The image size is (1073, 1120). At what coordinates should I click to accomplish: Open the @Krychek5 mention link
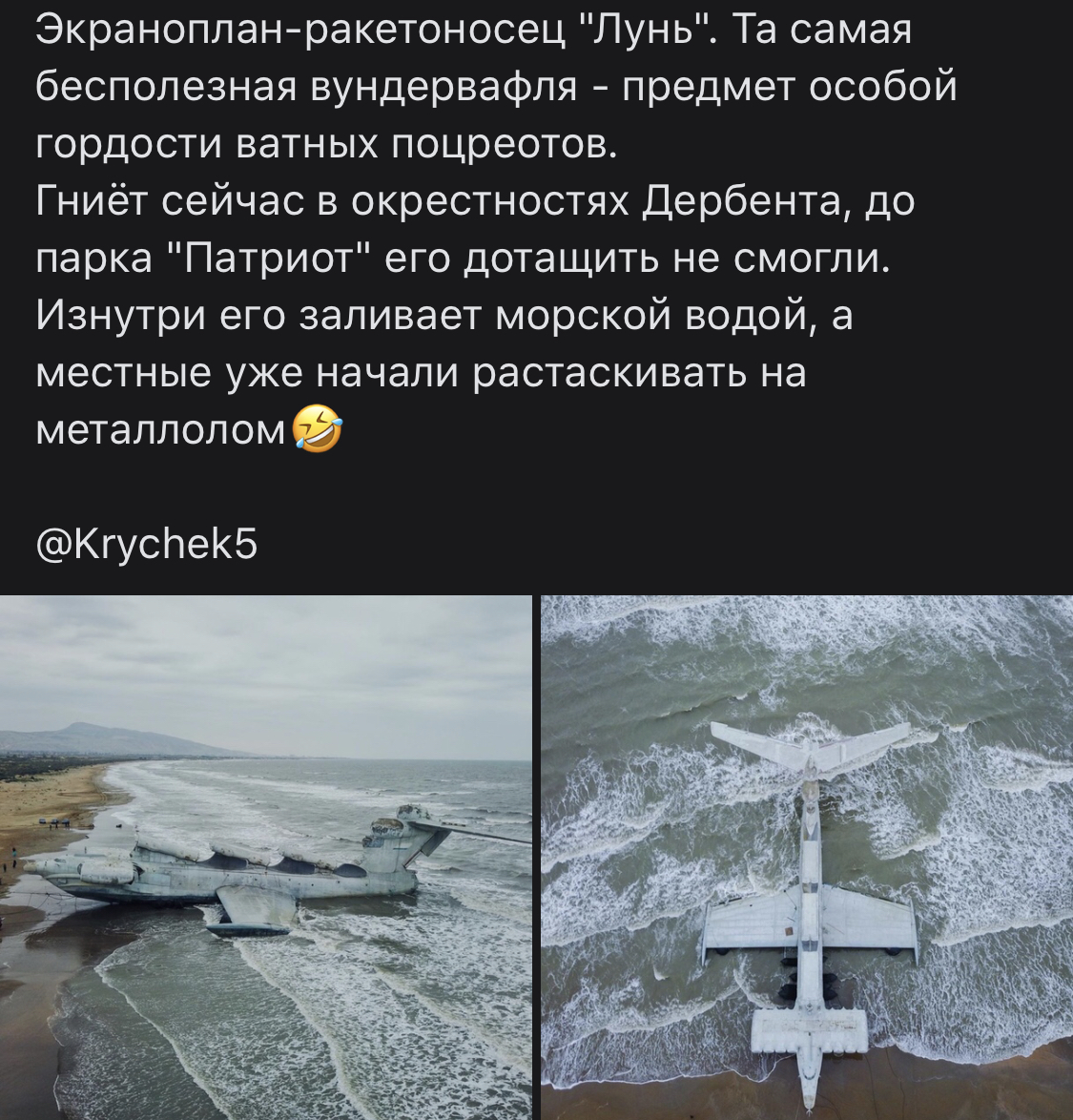click(x=146, y=546)
